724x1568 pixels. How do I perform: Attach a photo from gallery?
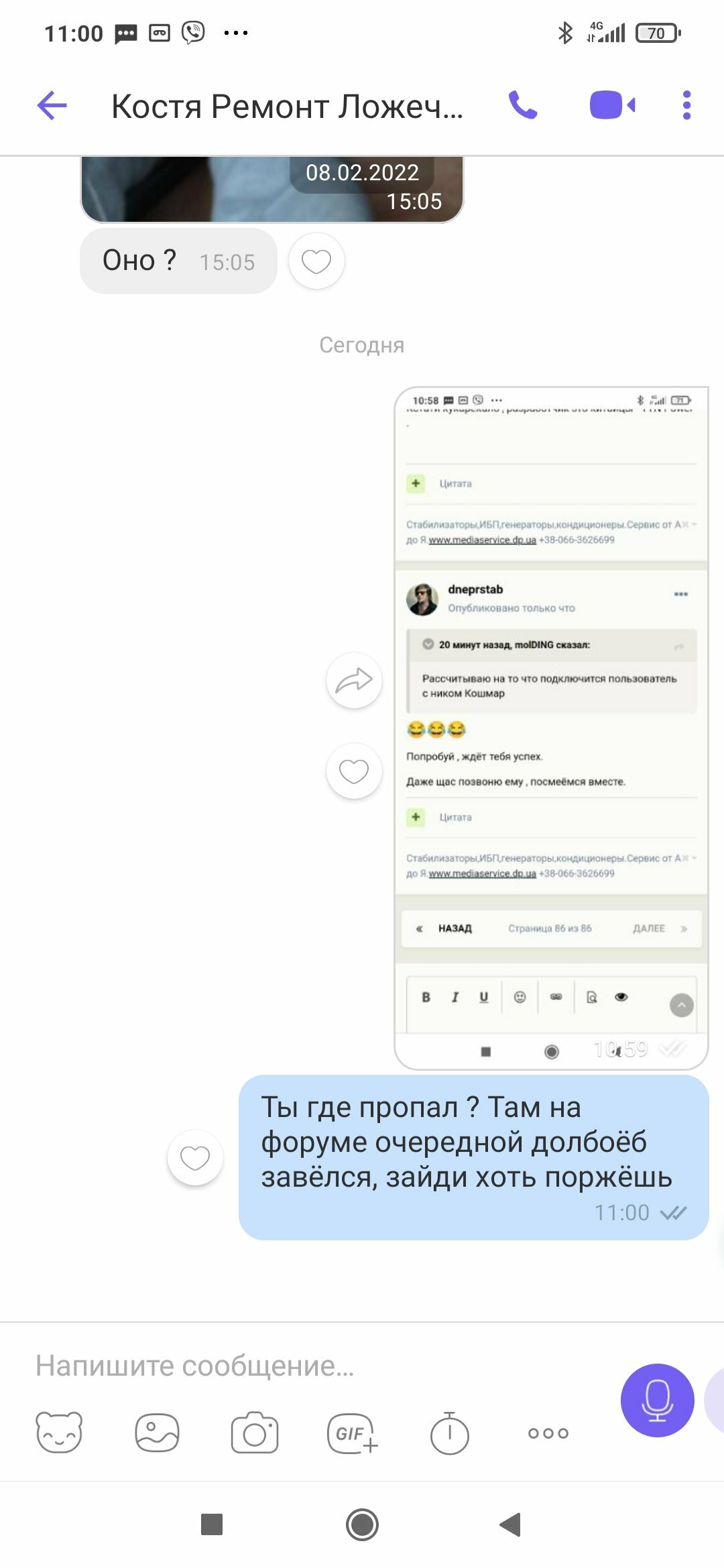[157, 1433]
